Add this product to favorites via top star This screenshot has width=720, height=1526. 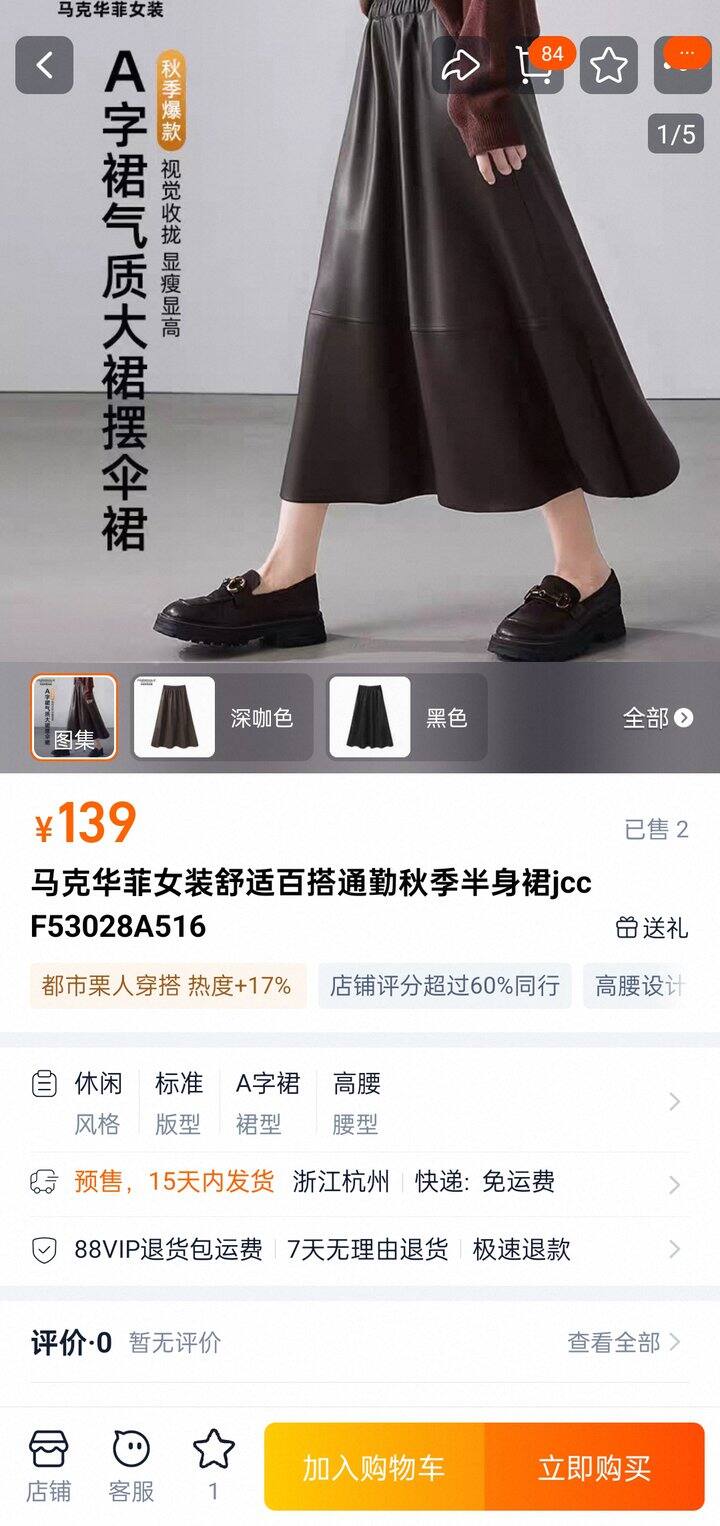click(608, 66)
